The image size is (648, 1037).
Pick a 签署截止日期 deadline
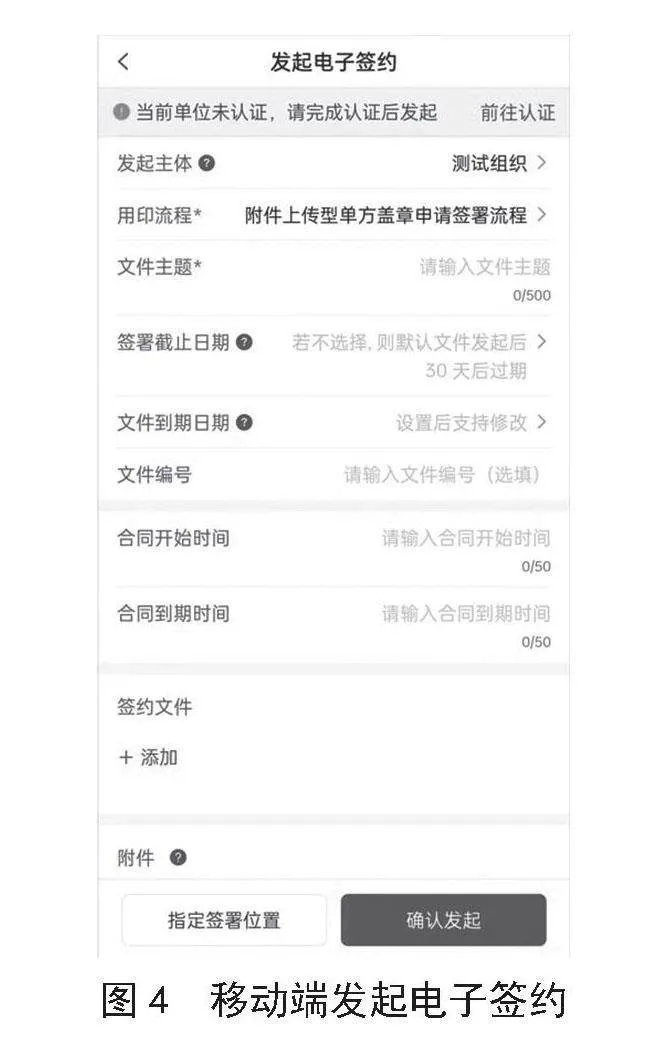[333, 355]
